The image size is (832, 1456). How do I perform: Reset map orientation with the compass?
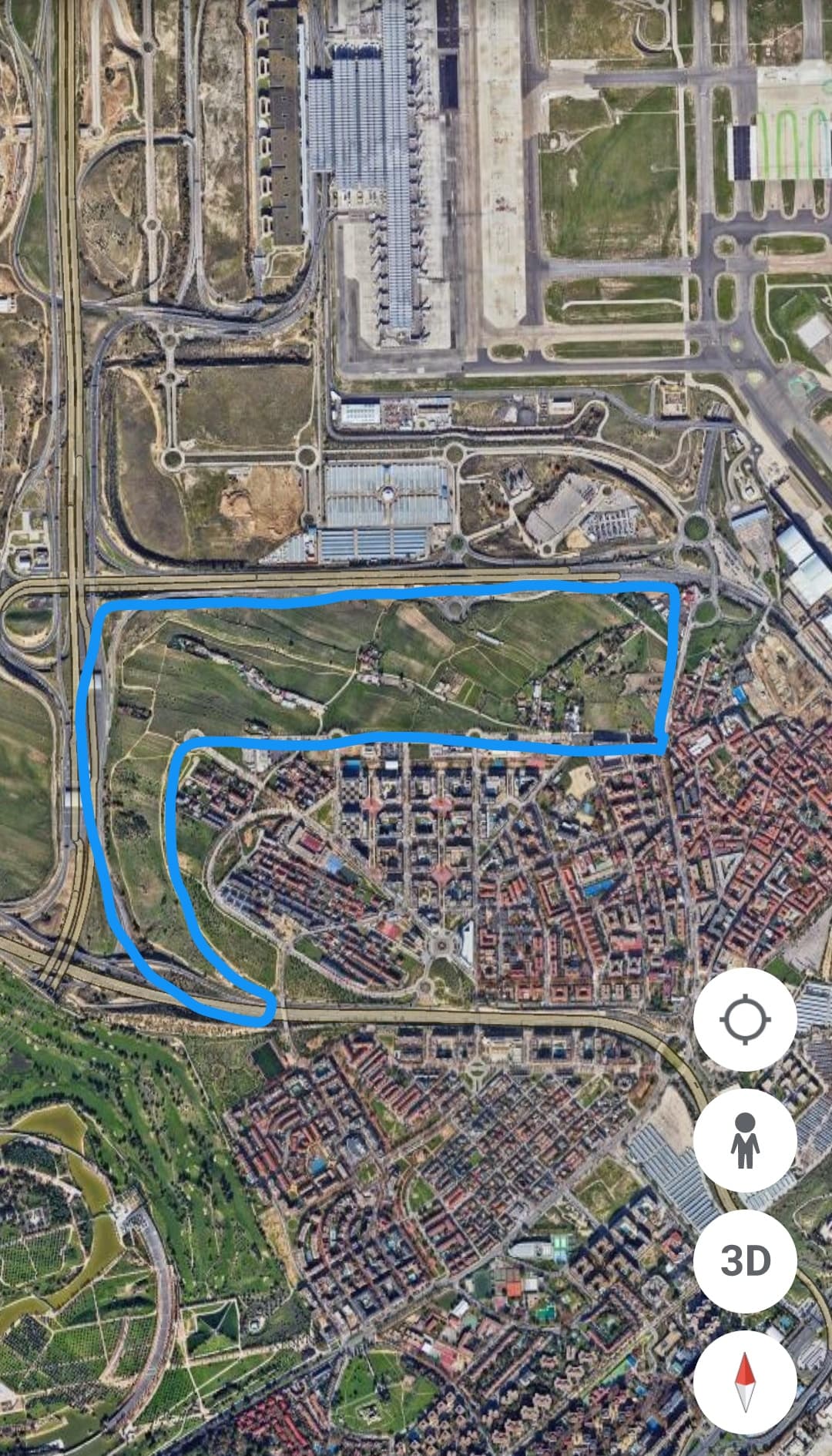click(x=745, y=1382)
